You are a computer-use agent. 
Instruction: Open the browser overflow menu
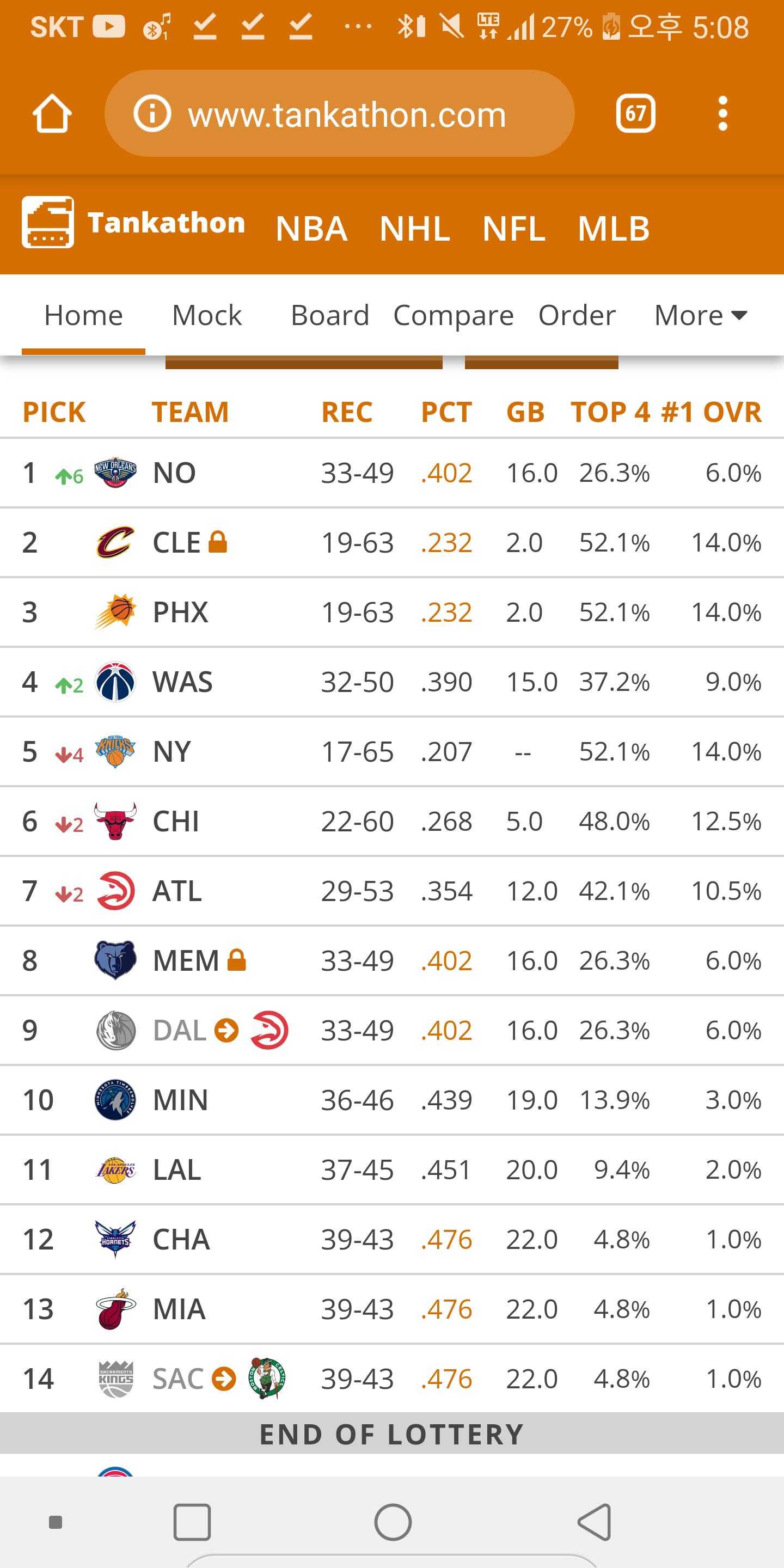[x=722, y=113]
